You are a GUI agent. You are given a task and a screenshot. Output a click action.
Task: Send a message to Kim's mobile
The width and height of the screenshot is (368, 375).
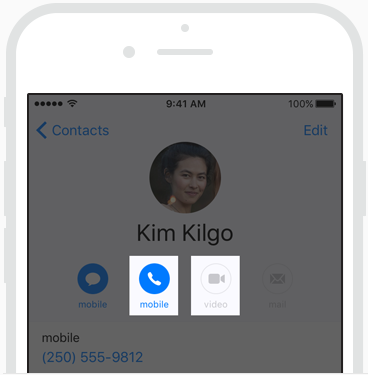point(93,279)
